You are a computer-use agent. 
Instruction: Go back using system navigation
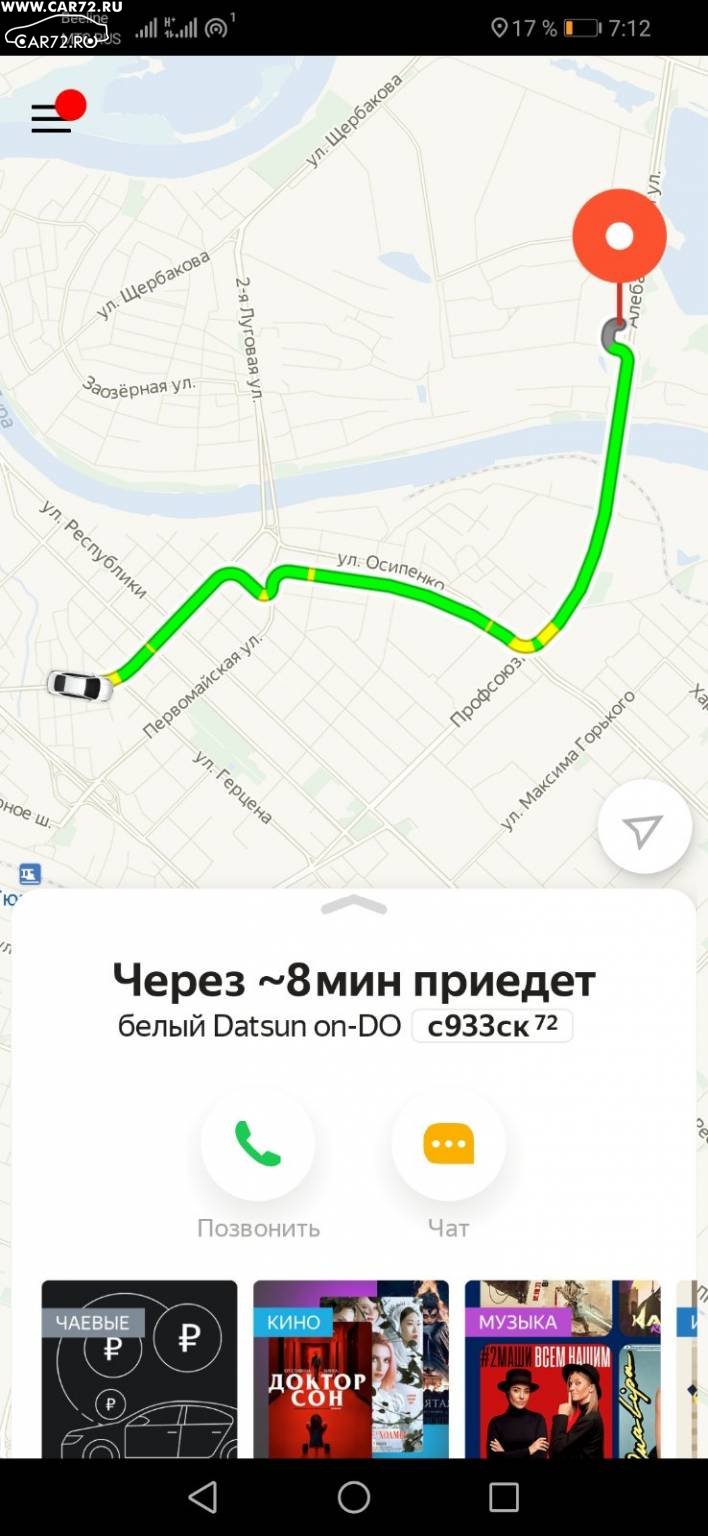point(203,1497)
